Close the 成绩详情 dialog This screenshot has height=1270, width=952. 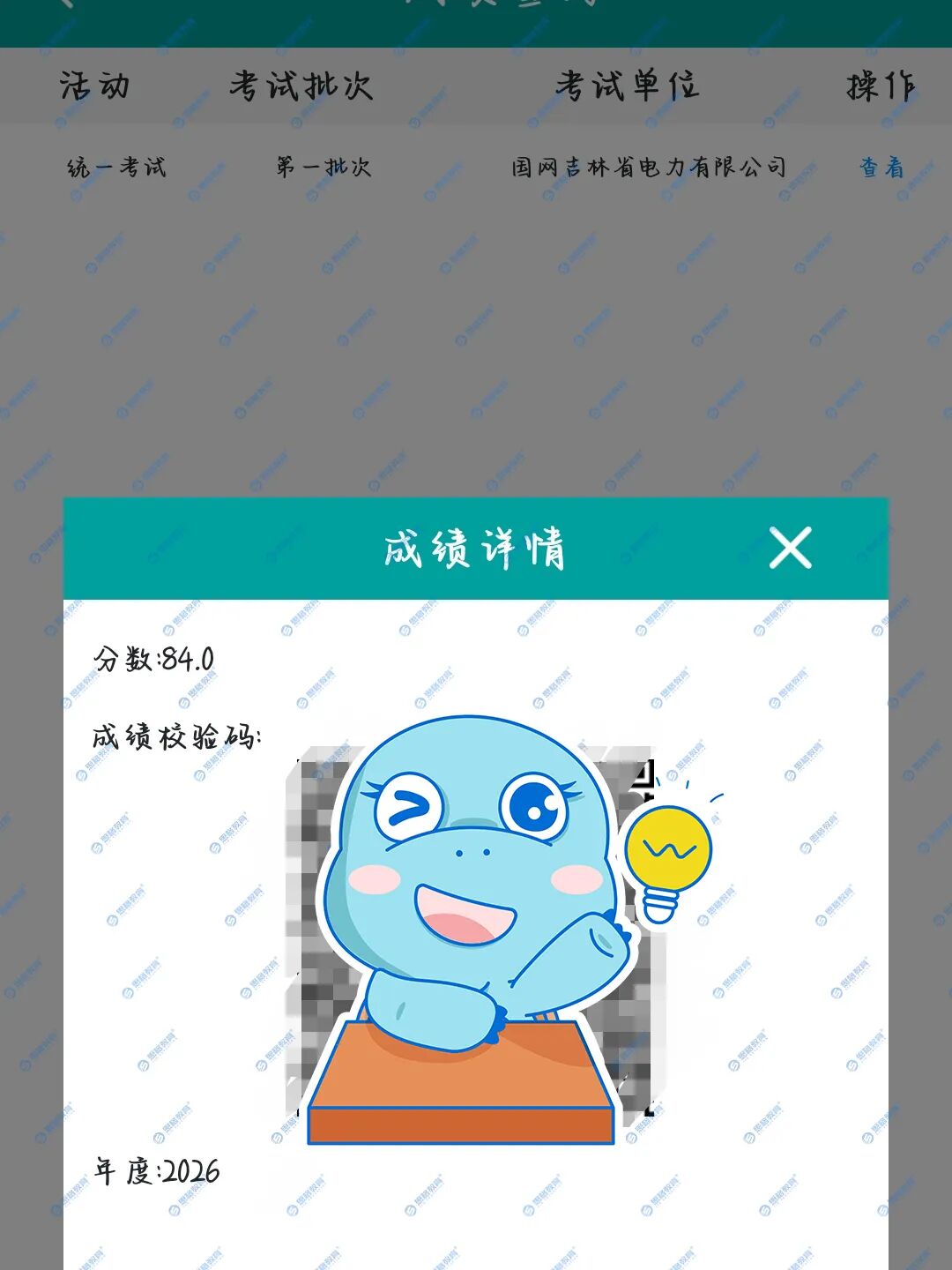click(790, 548)
